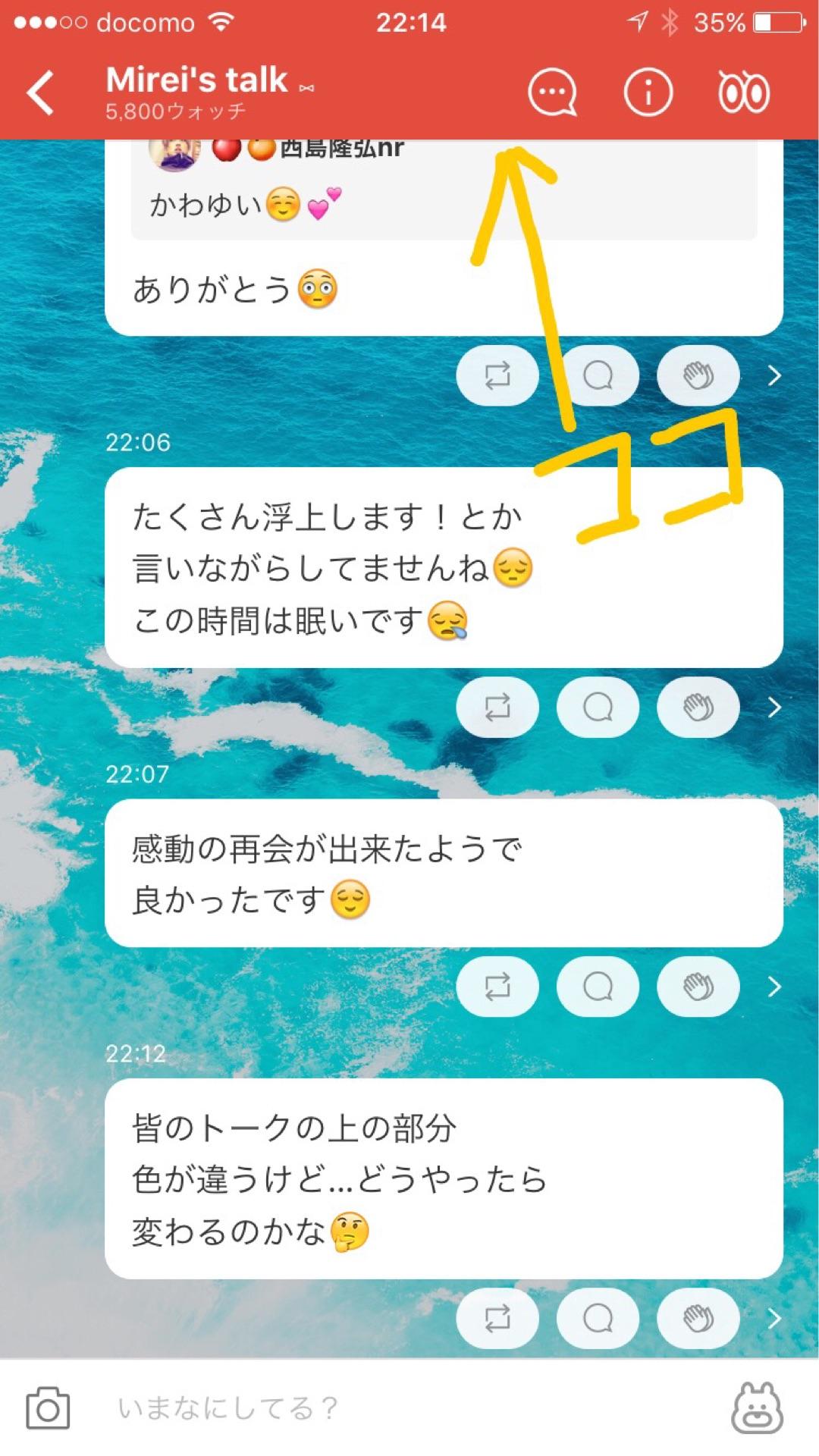Tap the info icon in the top bar
The width and height of the screenshot is (819, 1456).
[647, 91]
